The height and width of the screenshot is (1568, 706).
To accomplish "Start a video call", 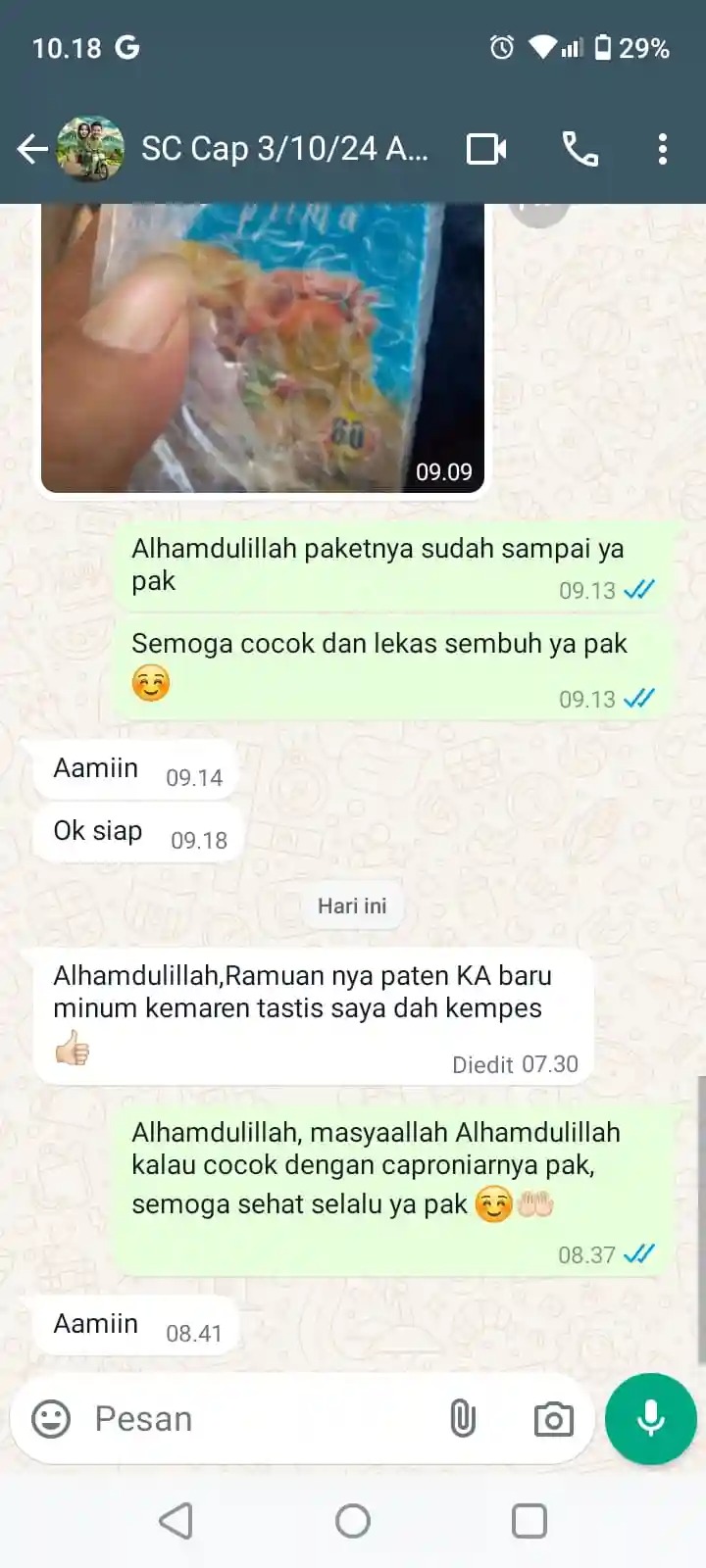I will [486, 149].
